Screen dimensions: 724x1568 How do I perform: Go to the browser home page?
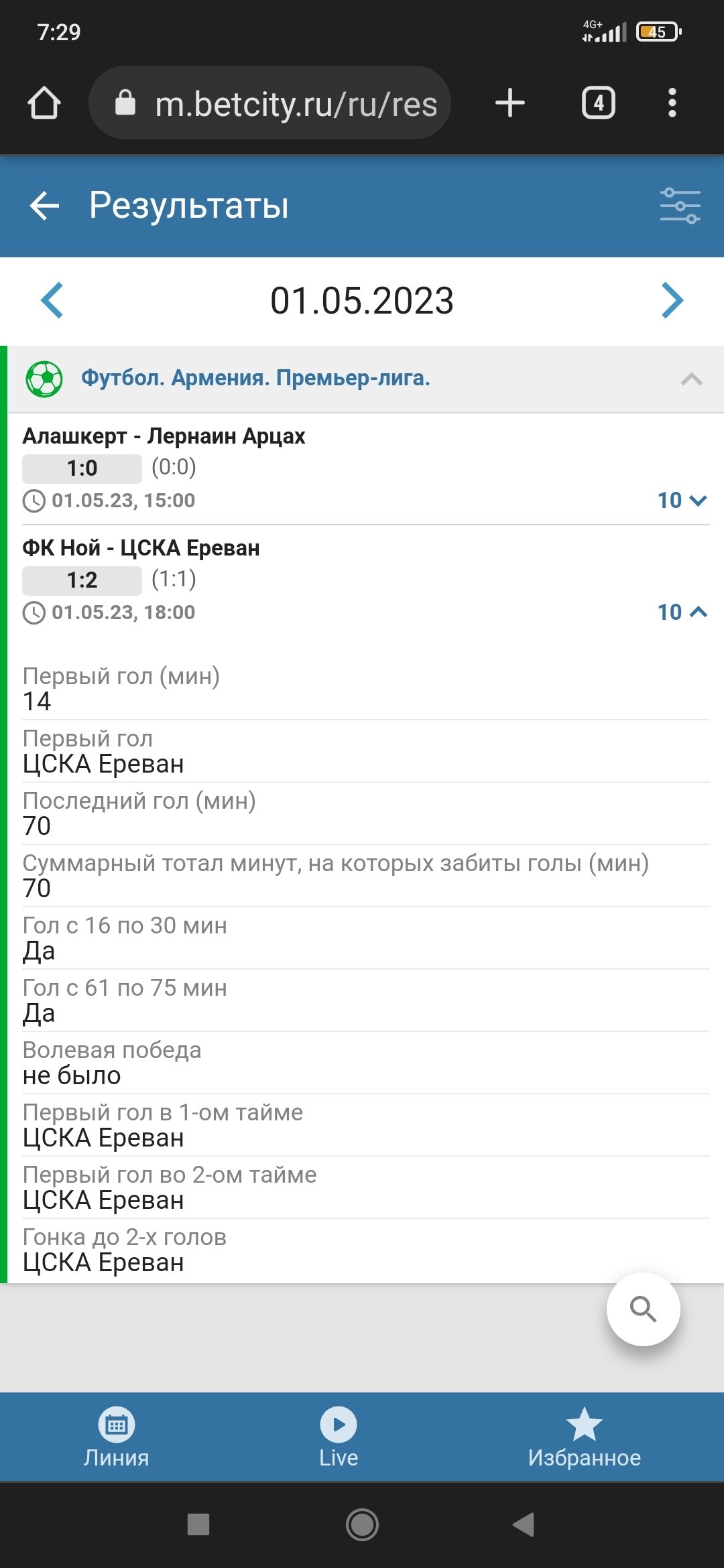[44, 103]
